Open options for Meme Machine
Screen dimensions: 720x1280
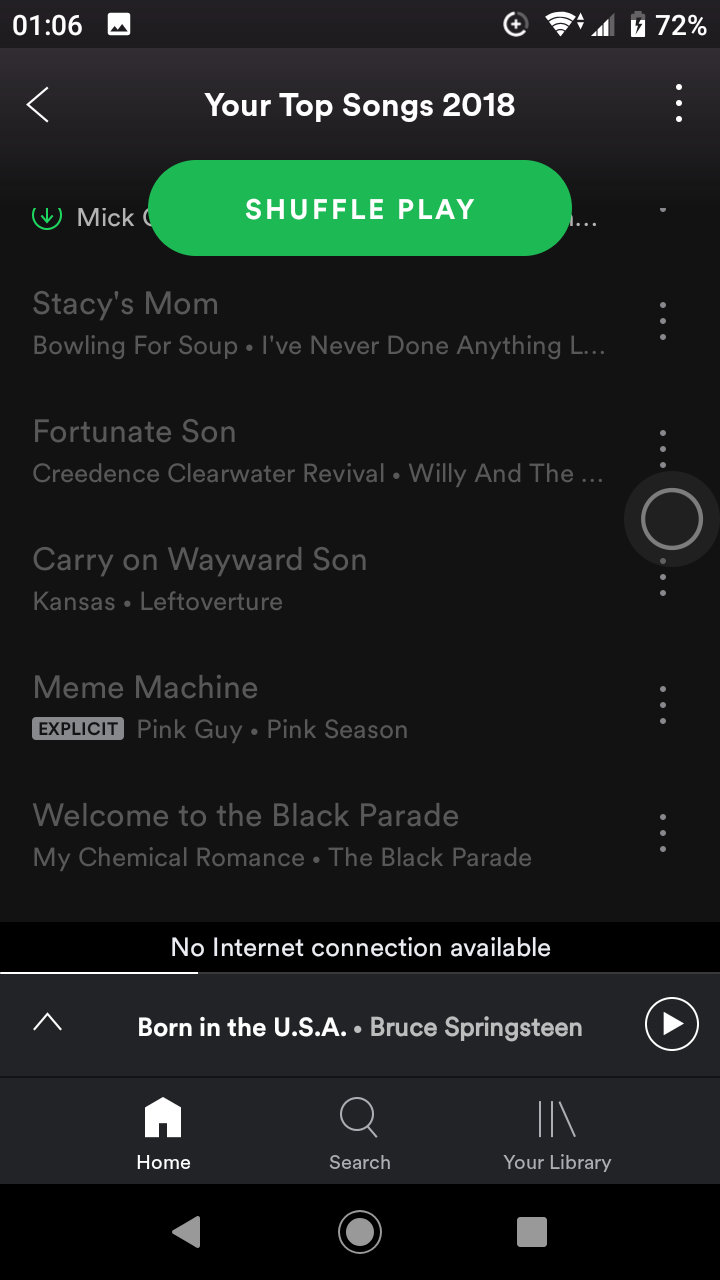point(663,706)
